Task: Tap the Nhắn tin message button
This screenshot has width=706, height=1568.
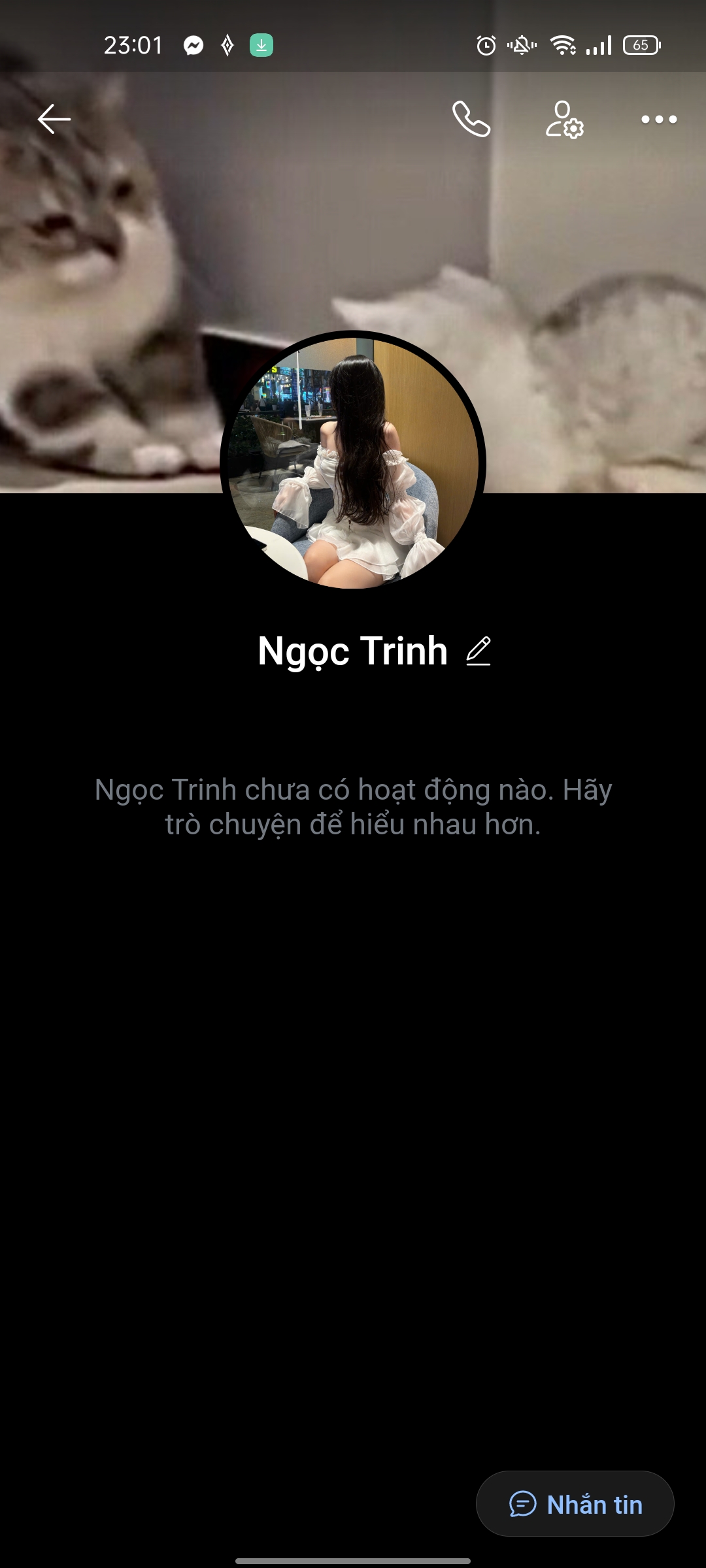Action: [575, 1504]
